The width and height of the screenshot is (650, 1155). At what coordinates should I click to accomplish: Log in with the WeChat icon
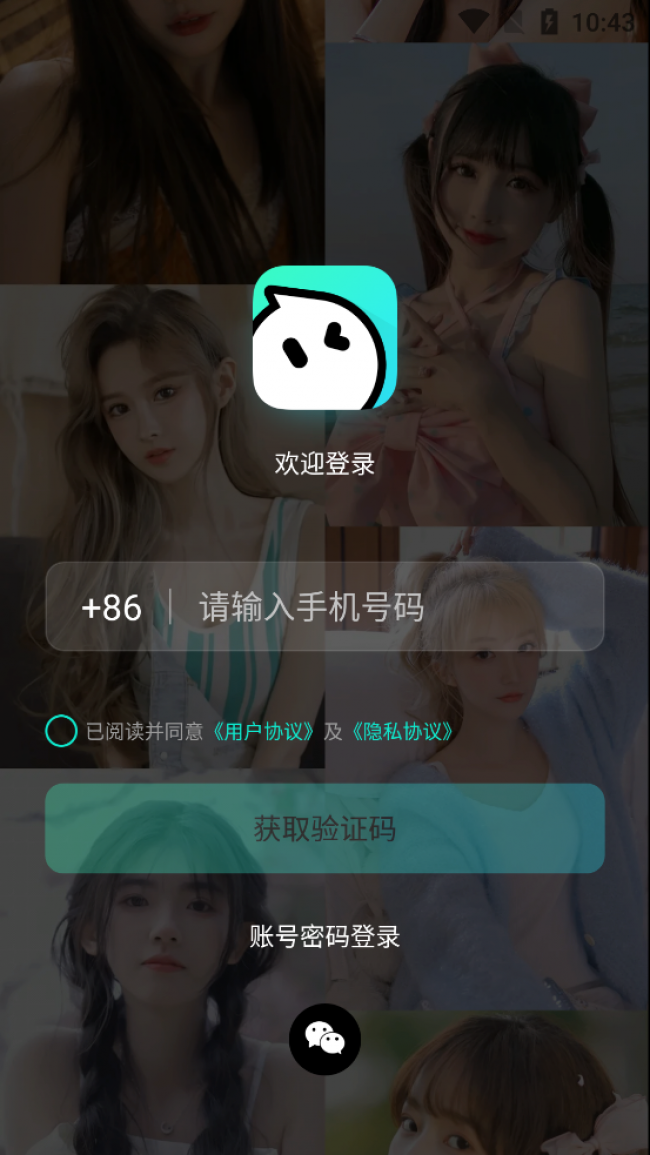[325, 1039]
